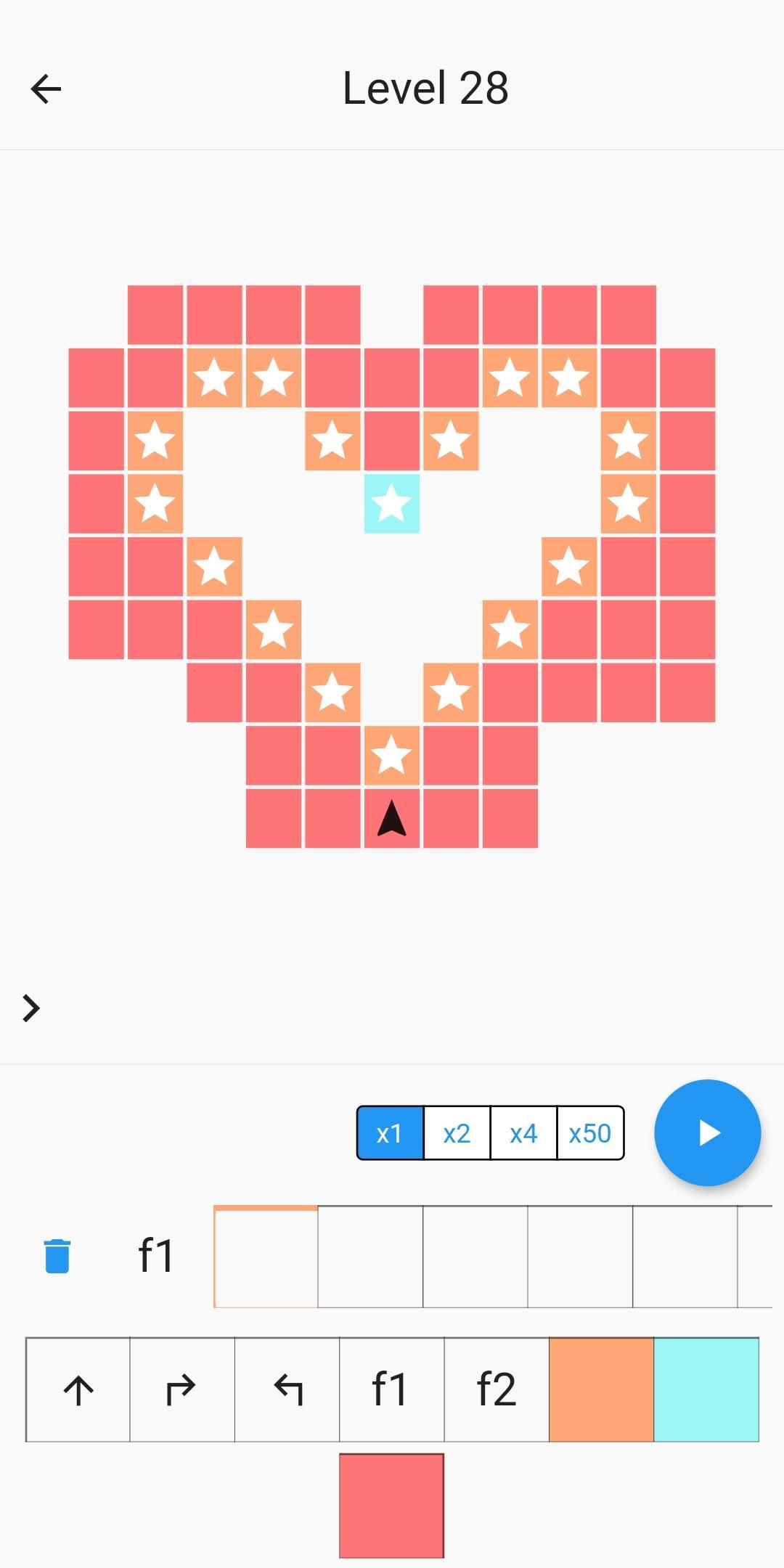Select the turn left command
The height and width of the screenshot is (1568, 784).
tap(286, 1389)
